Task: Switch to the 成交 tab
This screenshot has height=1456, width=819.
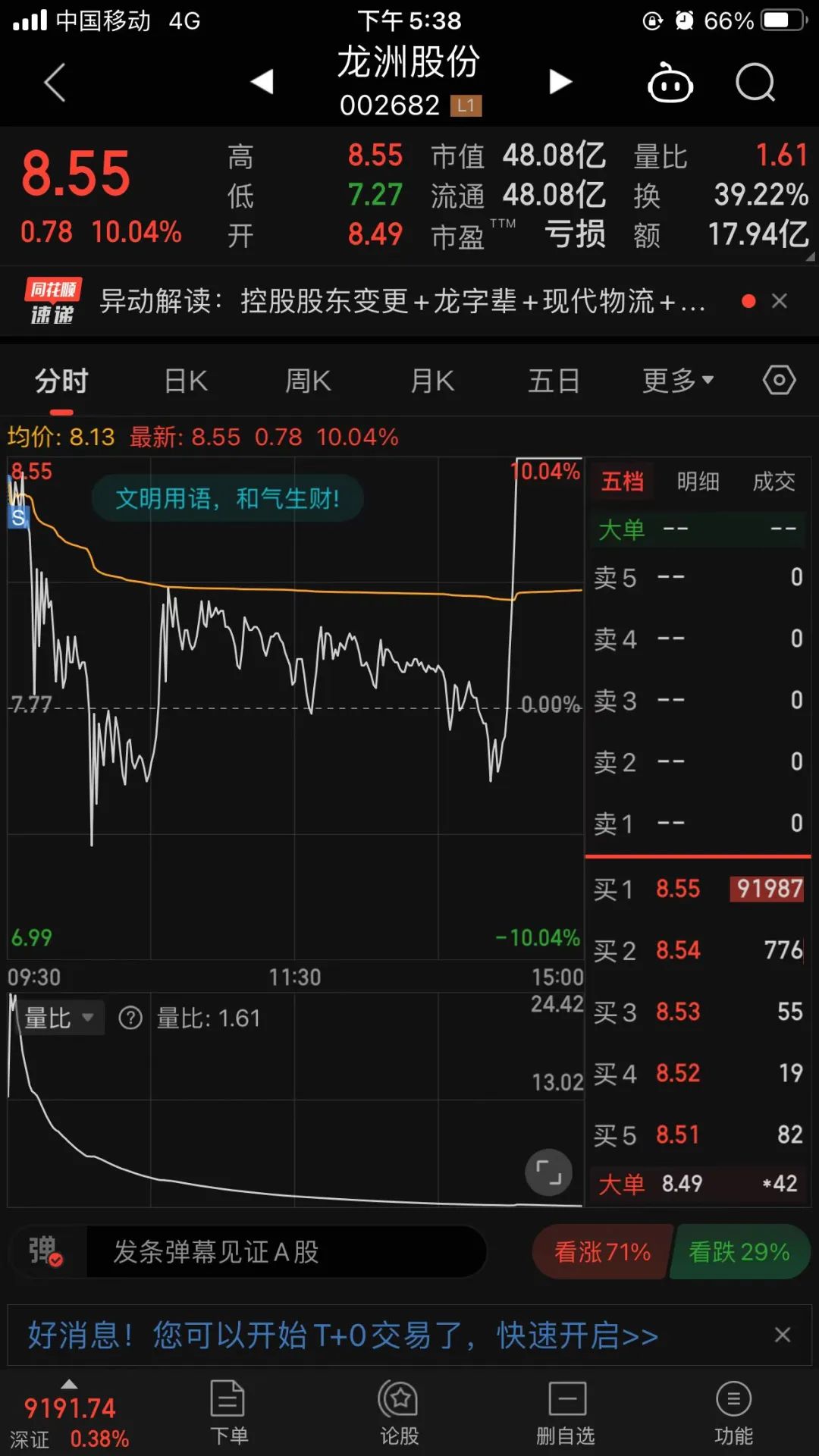Action: [x=773, y=482]
